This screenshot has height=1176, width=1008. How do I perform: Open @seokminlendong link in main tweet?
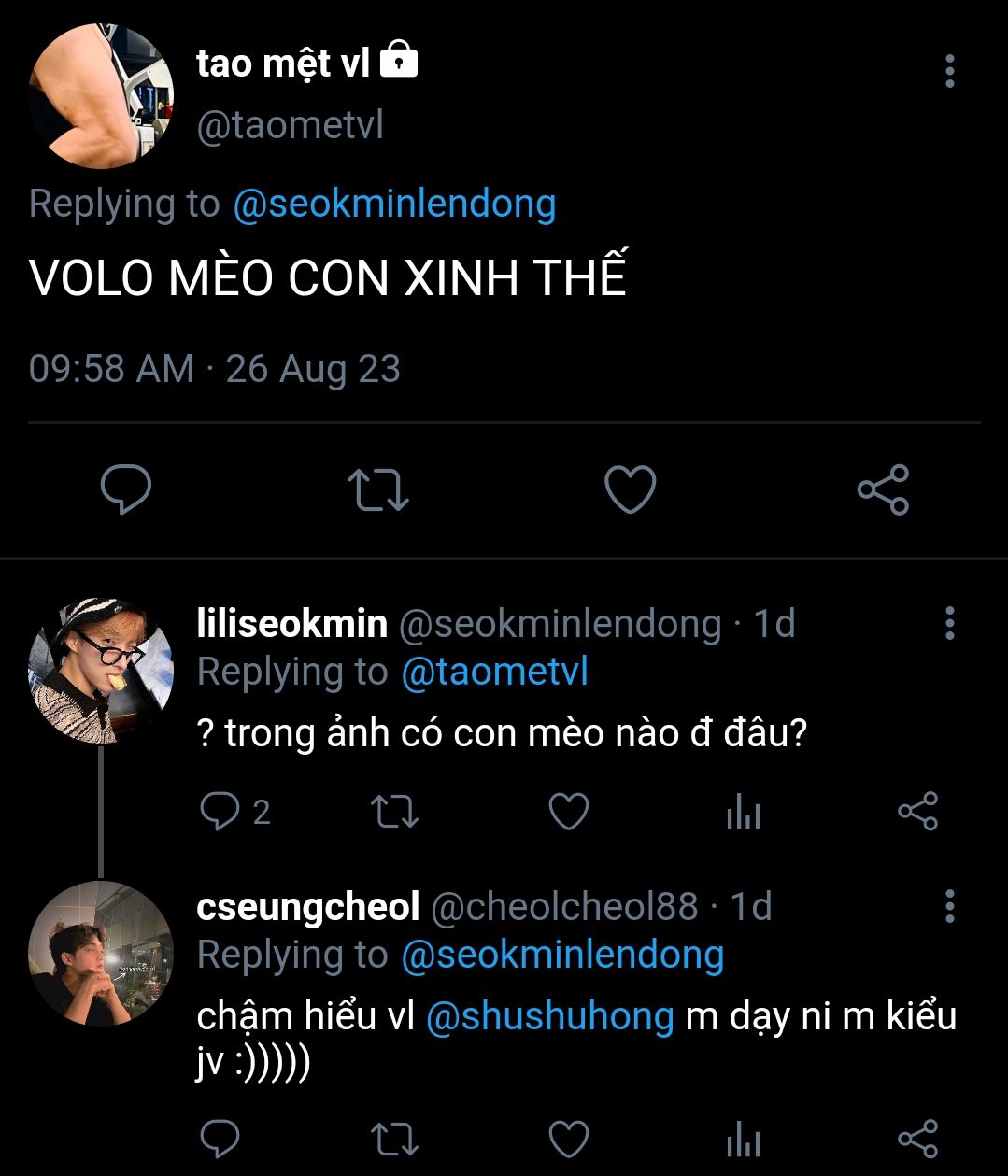(x=393, y=204)
